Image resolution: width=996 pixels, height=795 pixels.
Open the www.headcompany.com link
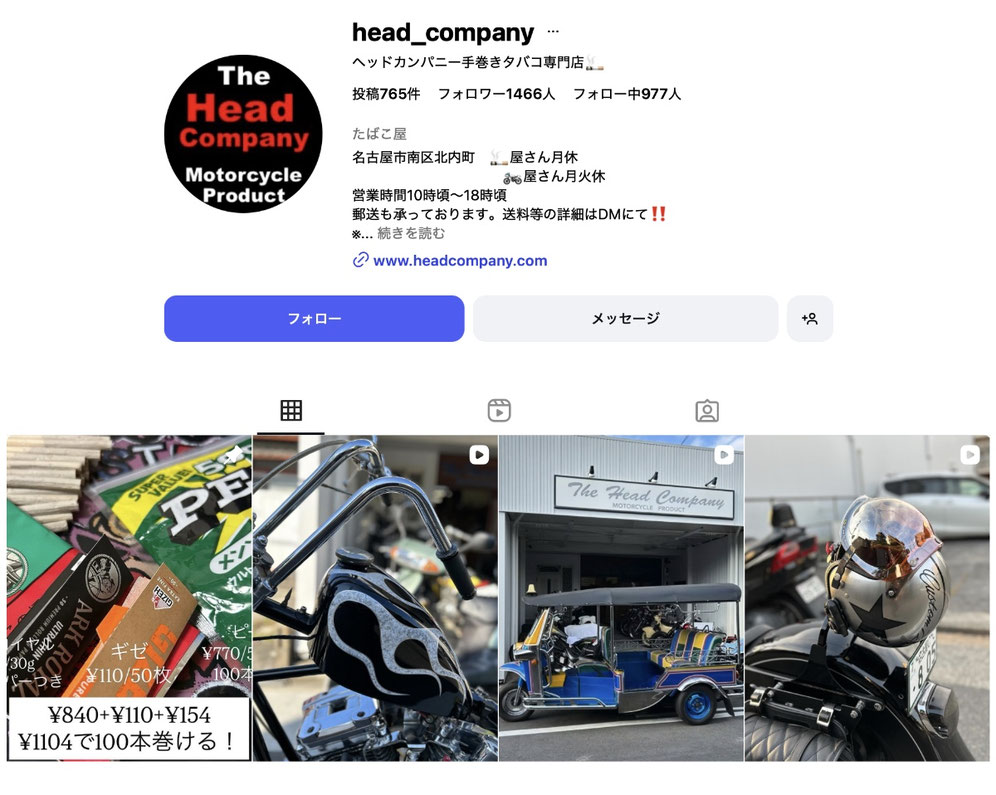click(459, 260)
